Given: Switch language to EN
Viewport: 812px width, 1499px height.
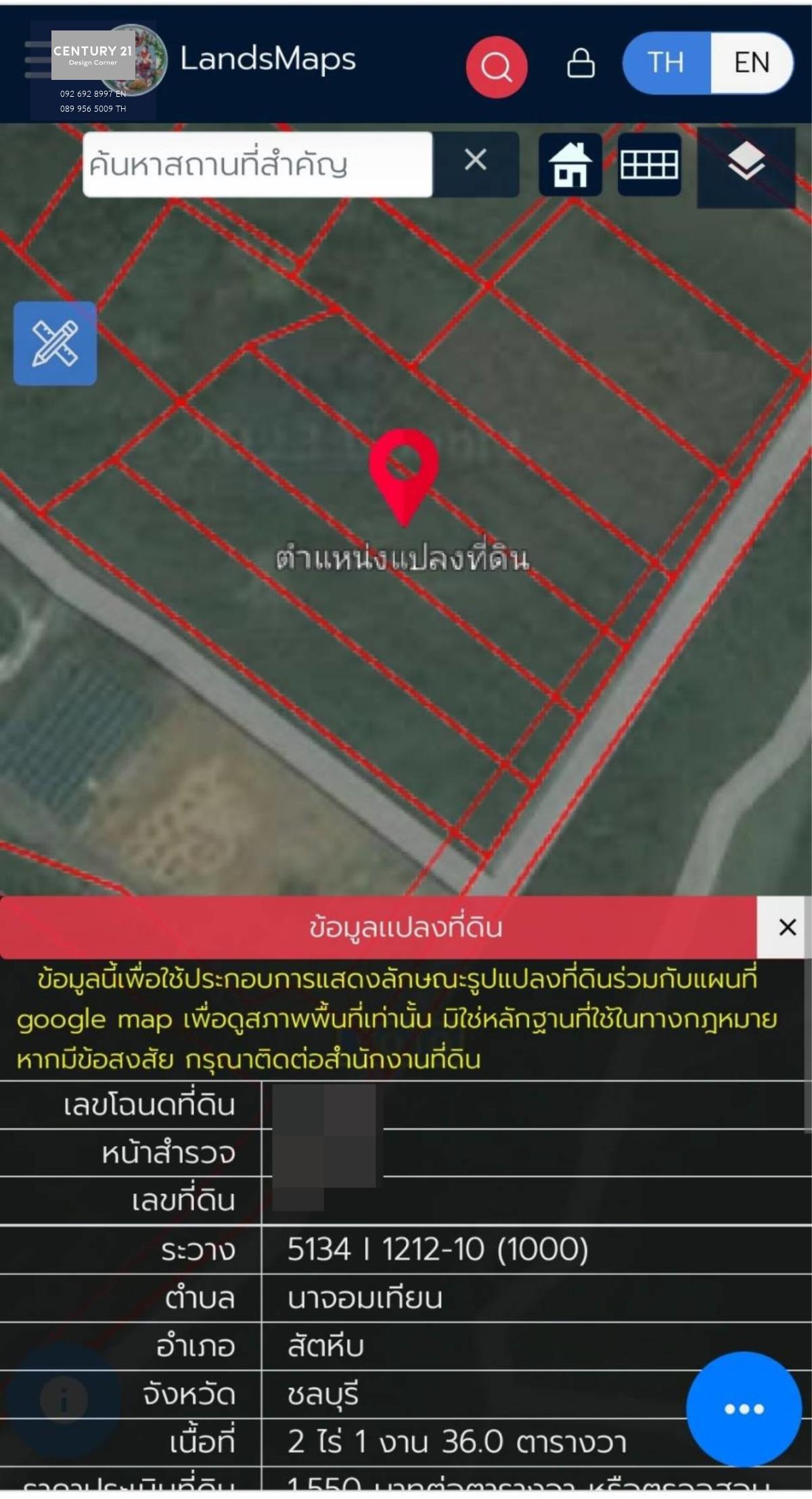Looking at the screenshot, I should pyautogui.click(x=751, y=63).
